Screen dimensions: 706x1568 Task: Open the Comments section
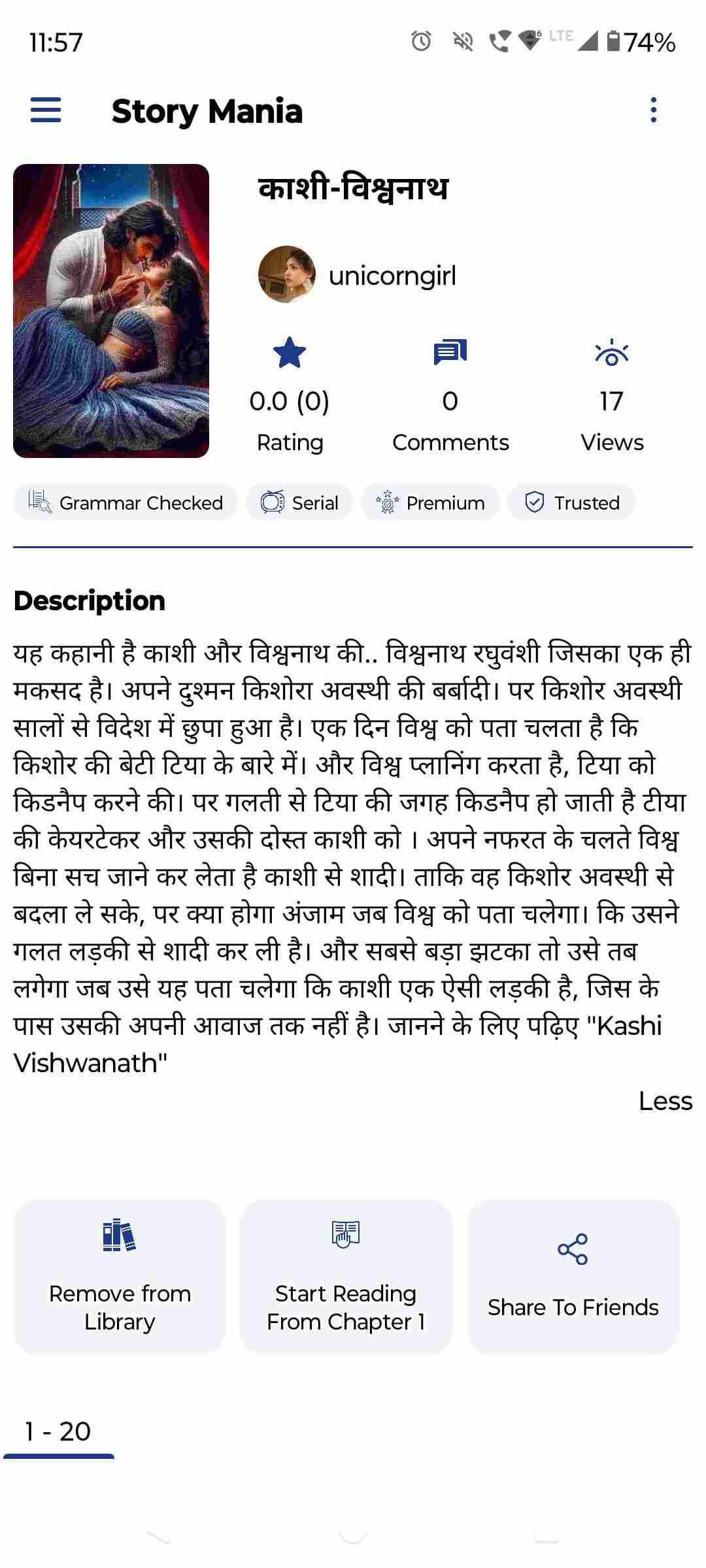point(450,395)
